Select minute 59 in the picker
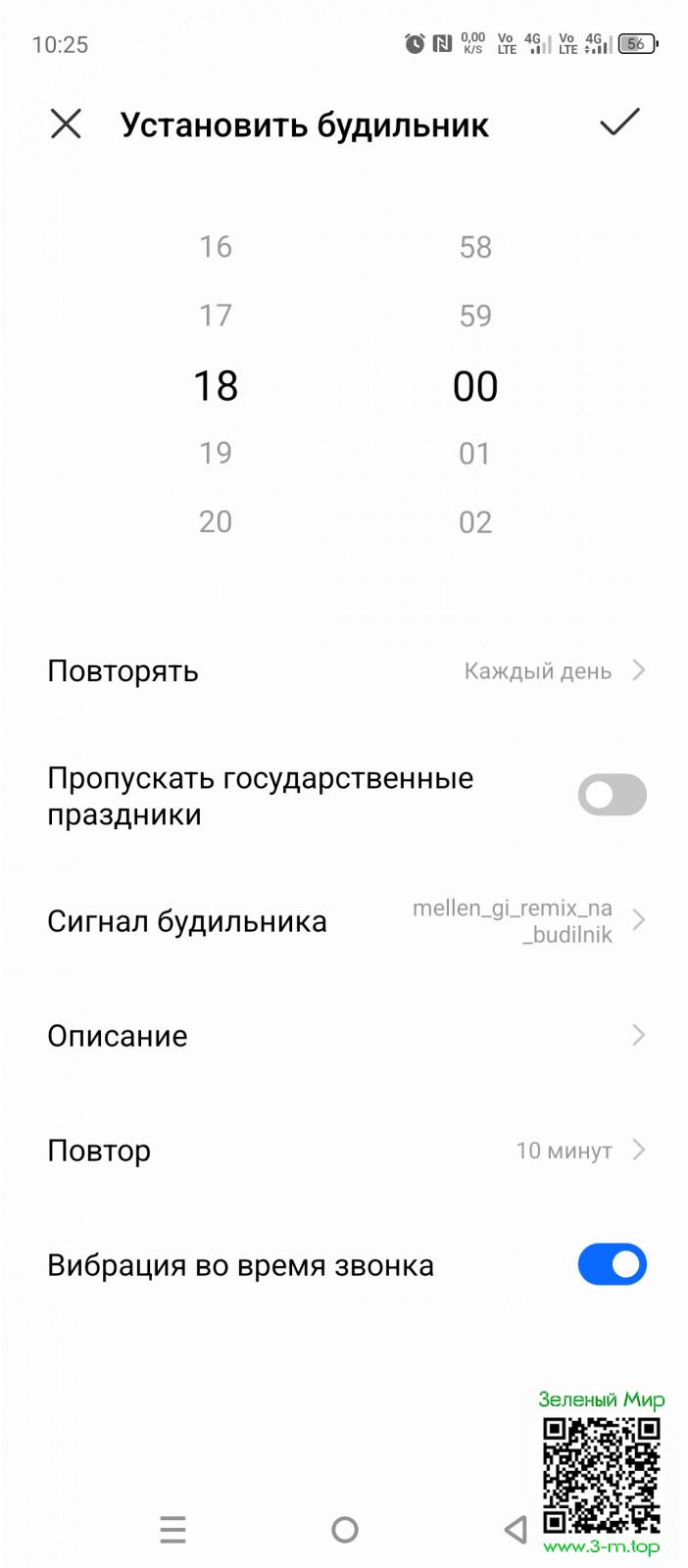The image size is (688, 1568). [x=475, y=316]
